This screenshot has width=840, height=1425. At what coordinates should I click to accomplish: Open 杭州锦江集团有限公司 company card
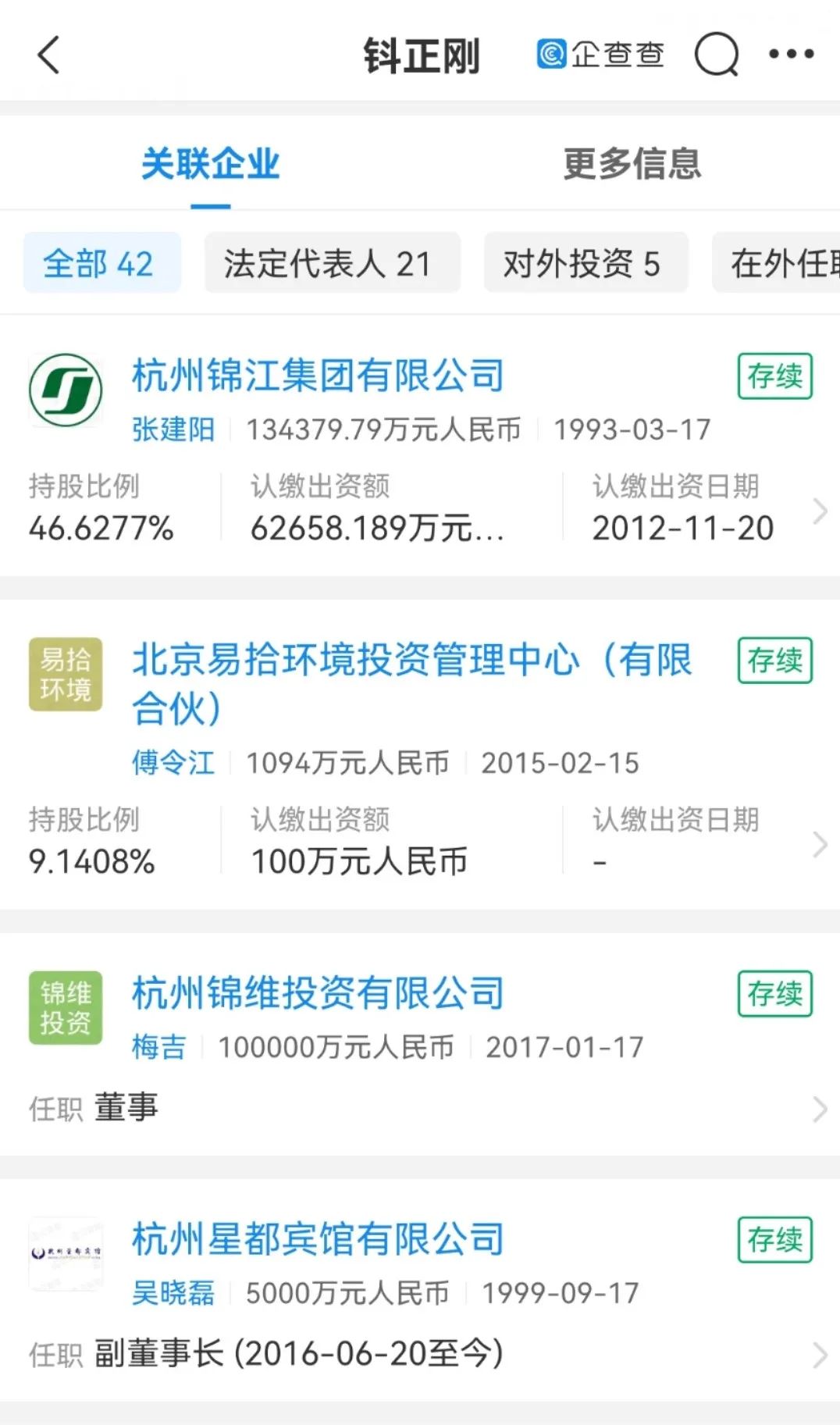coord(420,446)
